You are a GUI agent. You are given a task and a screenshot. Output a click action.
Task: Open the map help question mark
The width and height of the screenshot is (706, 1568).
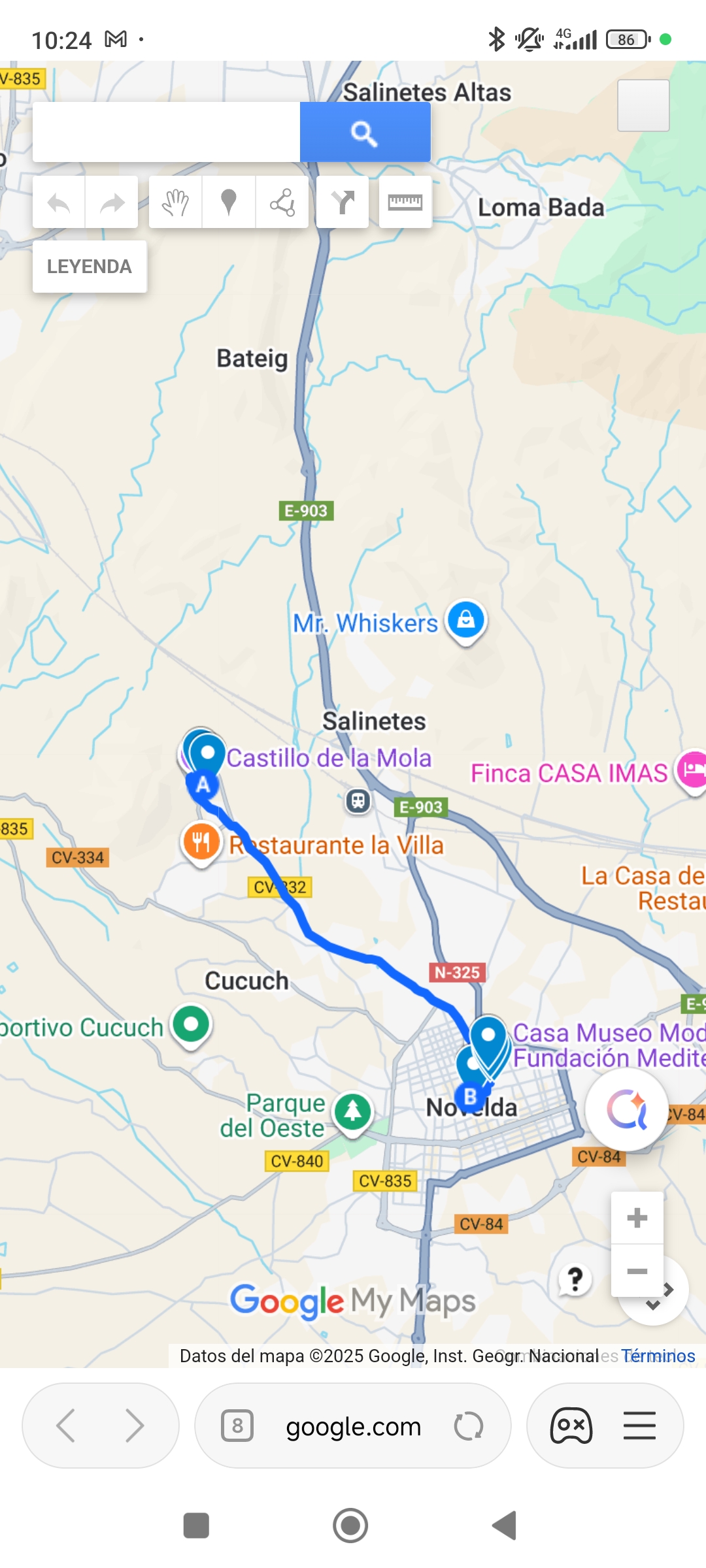575,1279
